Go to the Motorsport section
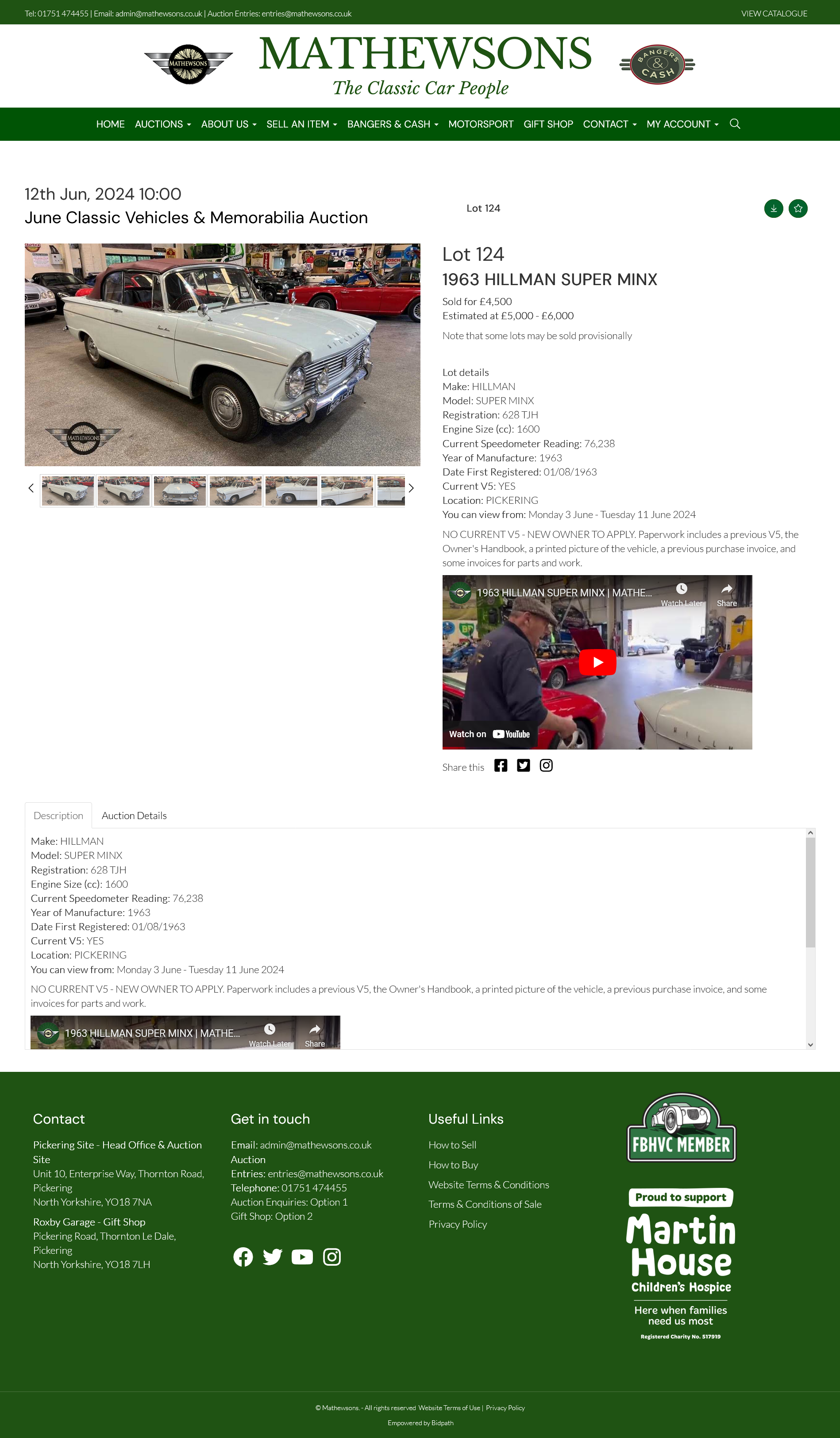 [480, 124]
